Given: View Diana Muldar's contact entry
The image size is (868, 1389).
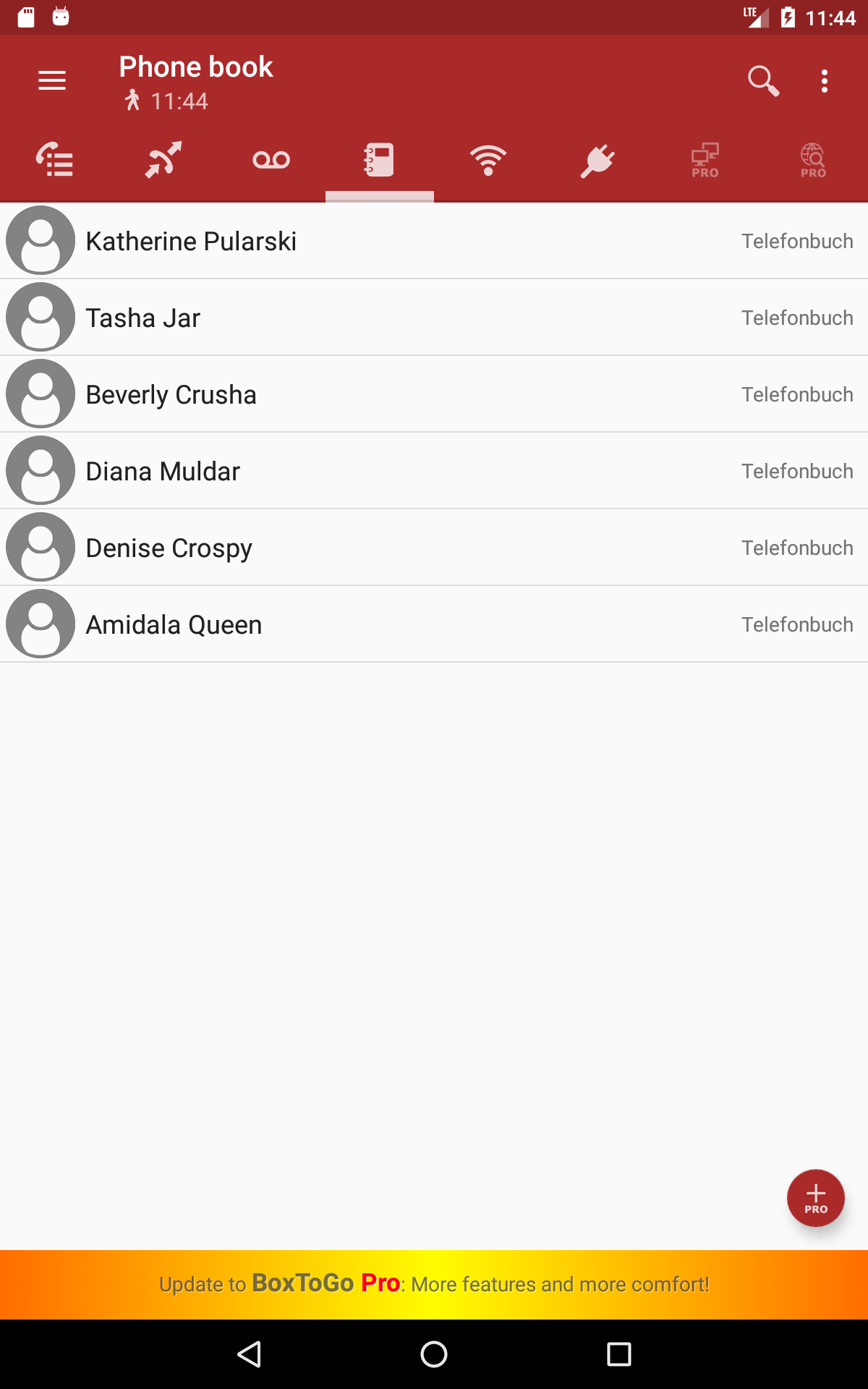Looking at the screenshot, I should [x=434, y=471].
